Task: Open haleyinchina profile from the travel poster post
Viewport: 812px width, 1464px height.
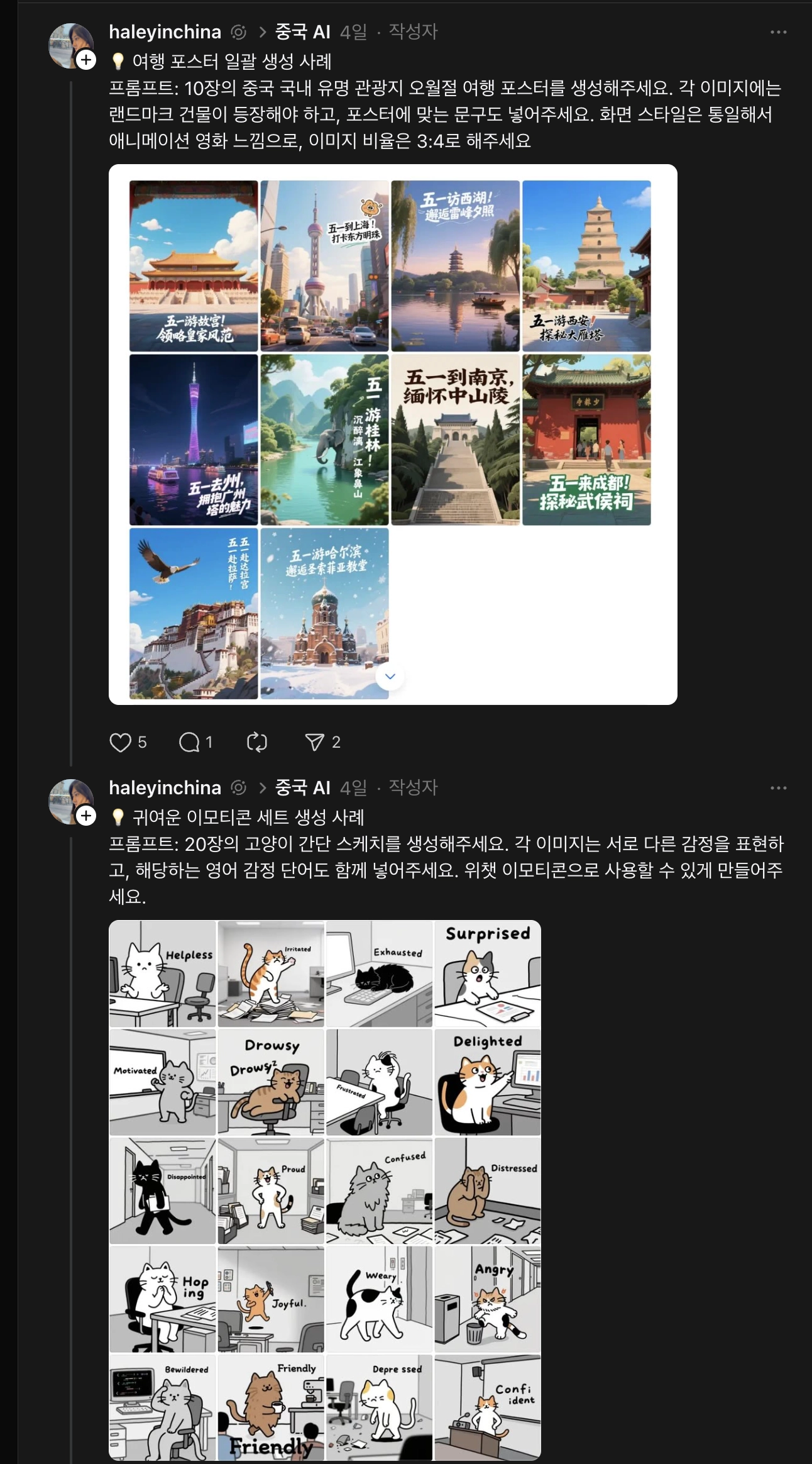Action: [165, 32]
